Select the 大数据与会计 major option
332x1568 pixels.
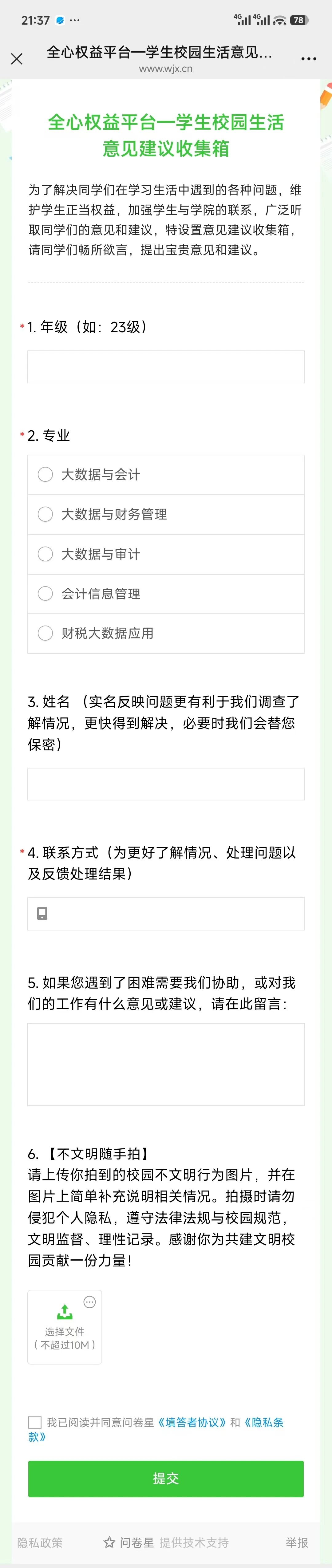[x=46, y=474]
